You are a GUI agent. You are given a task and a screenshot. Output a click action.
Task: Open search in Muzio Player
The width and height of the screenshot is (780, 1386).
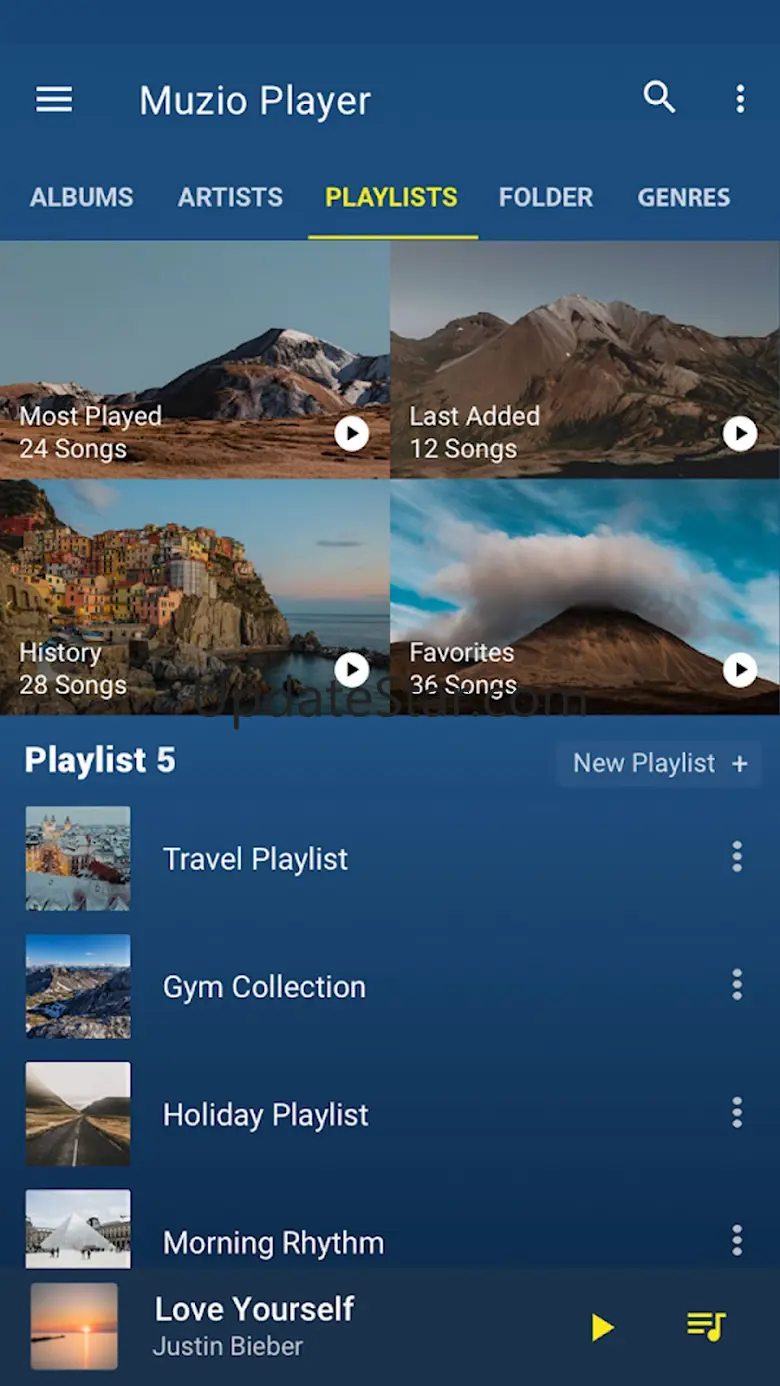pos(659,97)
